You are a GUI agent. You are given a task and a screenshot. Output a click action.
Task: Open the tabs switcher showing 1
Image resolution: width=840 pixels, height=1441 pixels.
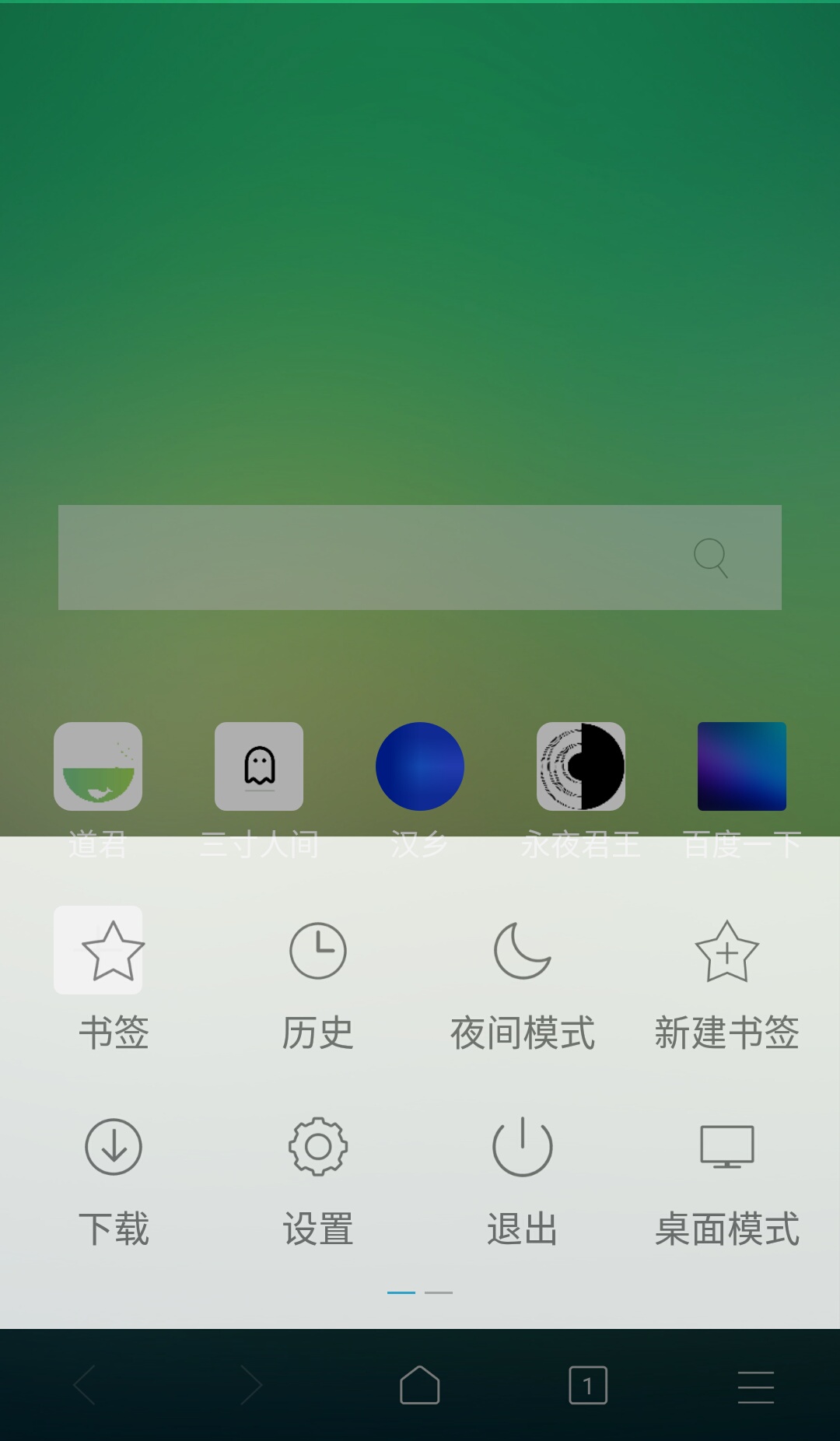pyautogui.click(x=588, y=1385)
